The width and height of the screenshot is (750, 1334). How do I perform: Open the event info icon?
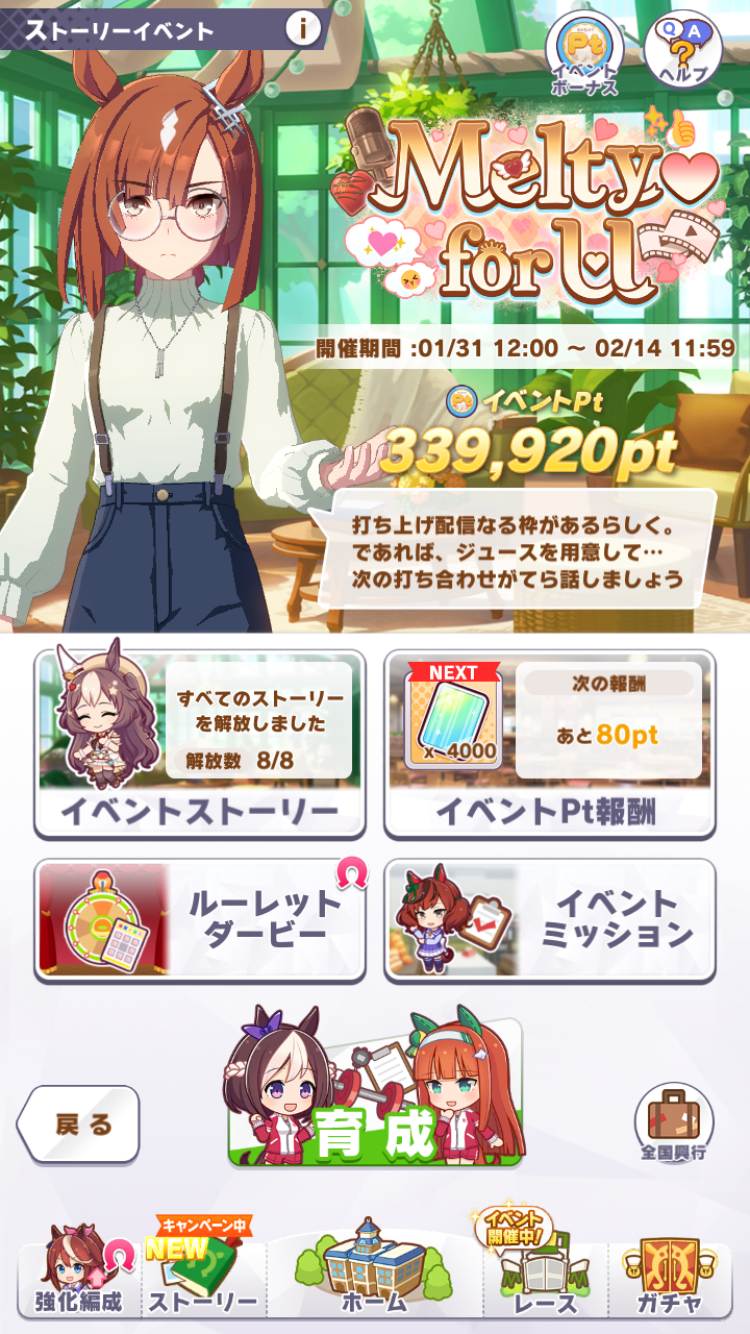[304, 28]
